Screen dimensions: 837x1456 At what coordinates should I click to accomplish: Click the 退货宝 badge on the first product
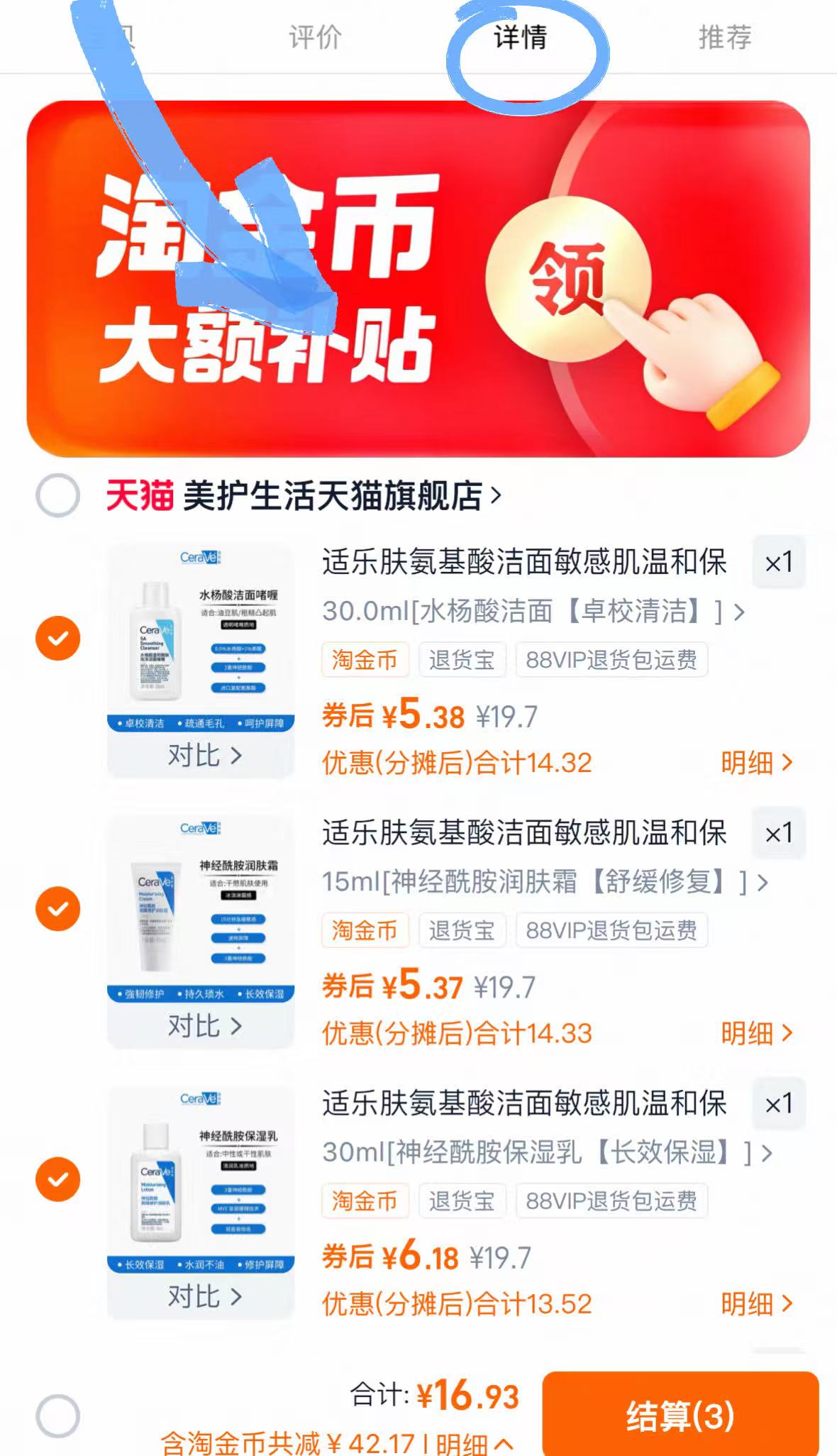462,660
